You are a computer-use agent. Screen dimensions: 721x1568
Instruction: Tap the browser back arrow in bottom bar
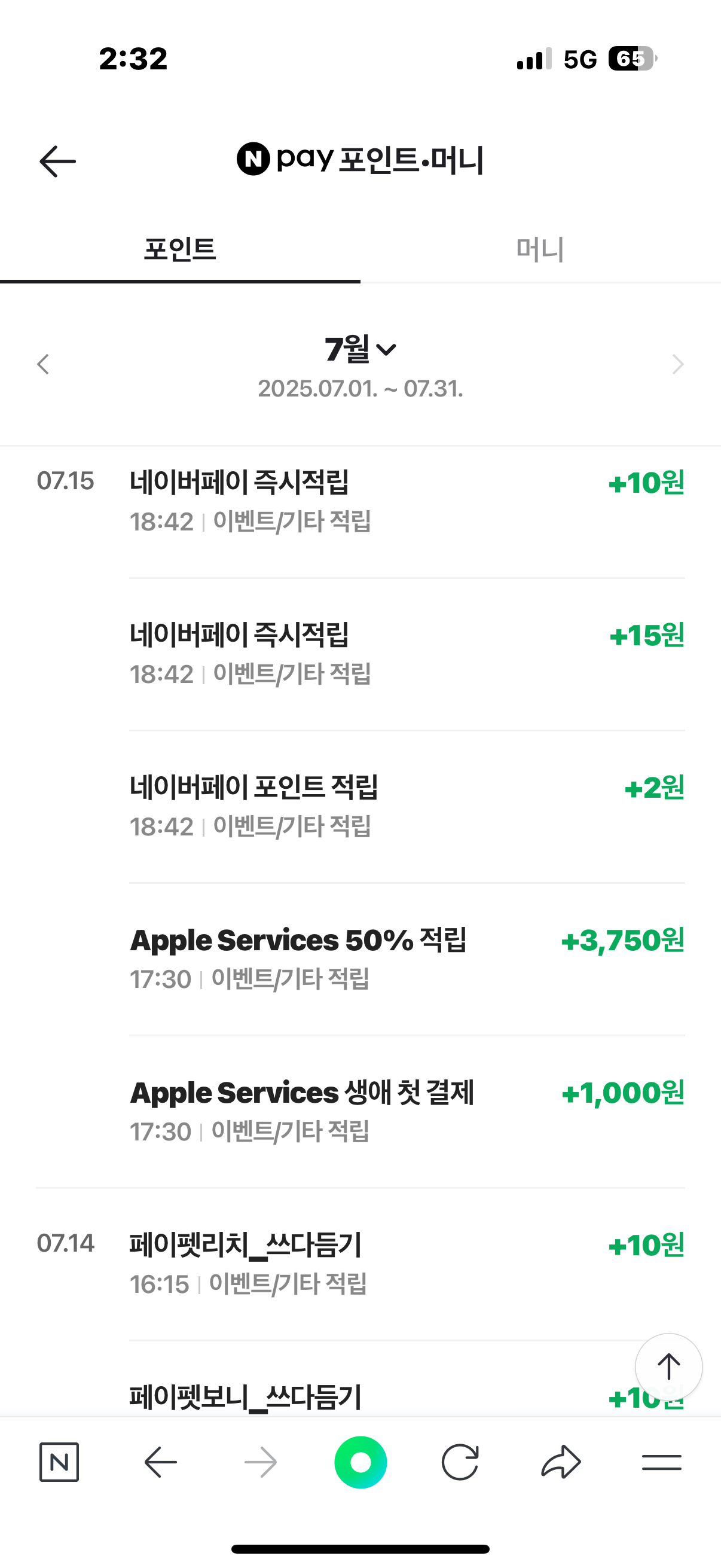pos(161,1462)
